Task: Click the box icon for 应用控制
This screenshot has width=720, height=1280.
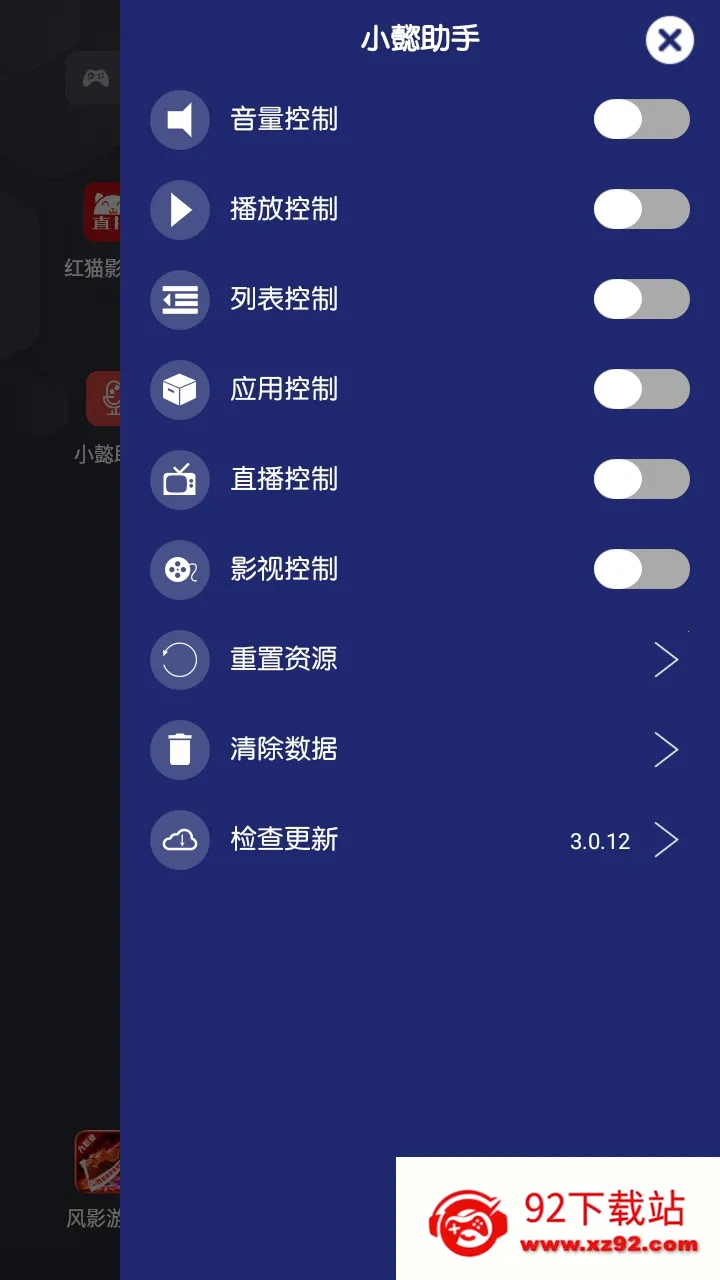Action: coord(179,390)
